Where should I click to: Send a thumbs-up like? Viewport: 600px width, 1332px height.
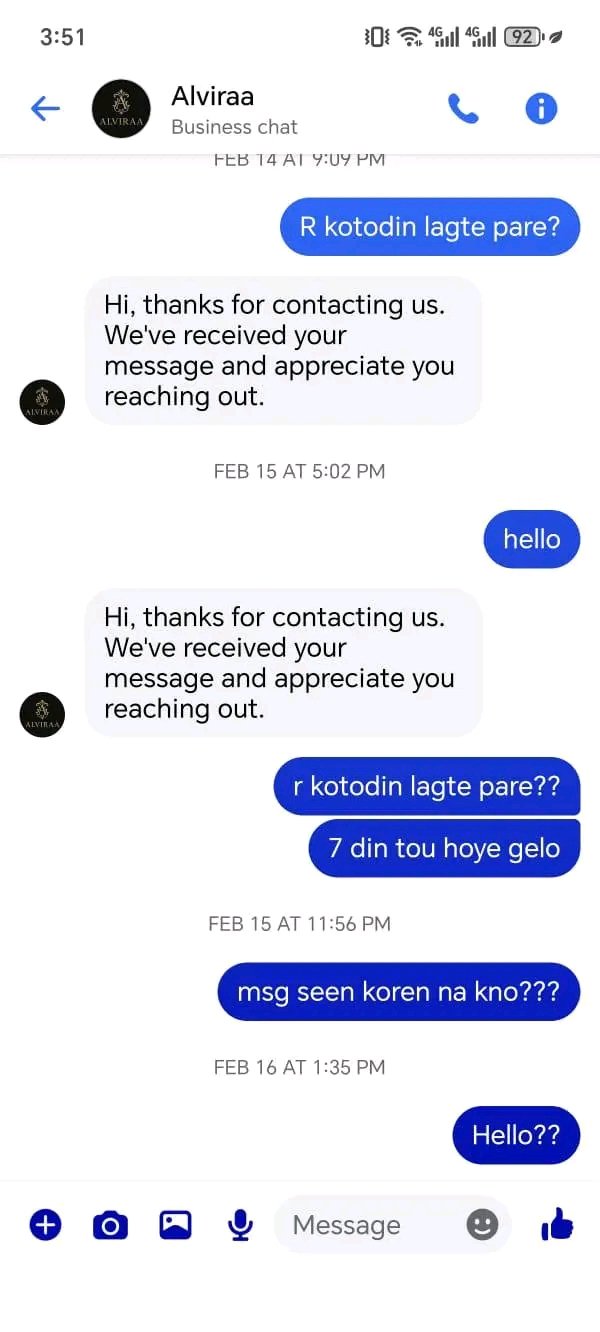(x=558, y=1223)
